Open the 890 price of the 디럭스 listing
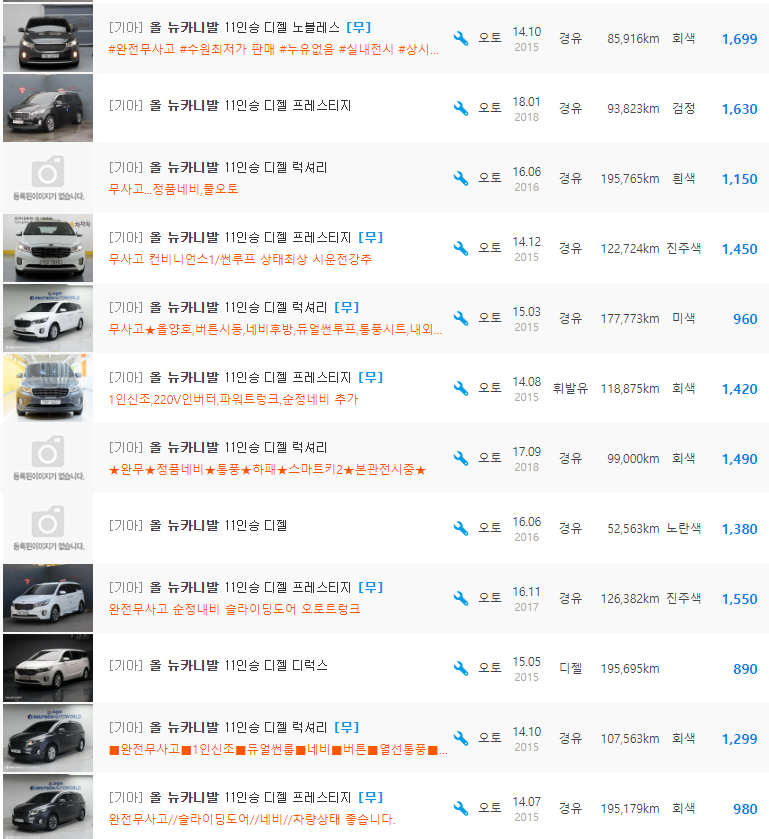This screenshot has height=839, width=769. click(x=747, y=668)
